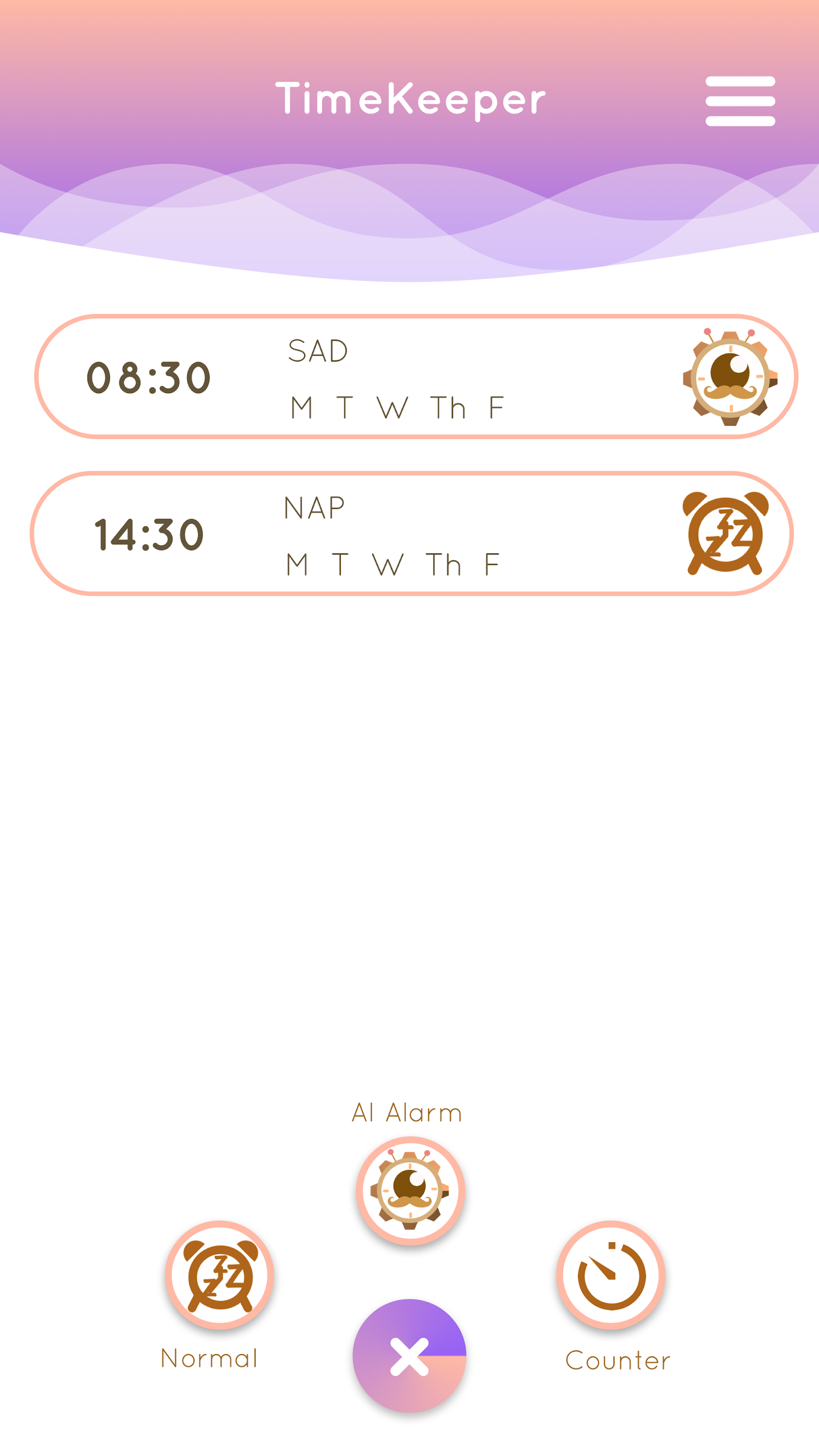Open the hamburger menu
Viewport: 819px width, 1456px height.
740,101
